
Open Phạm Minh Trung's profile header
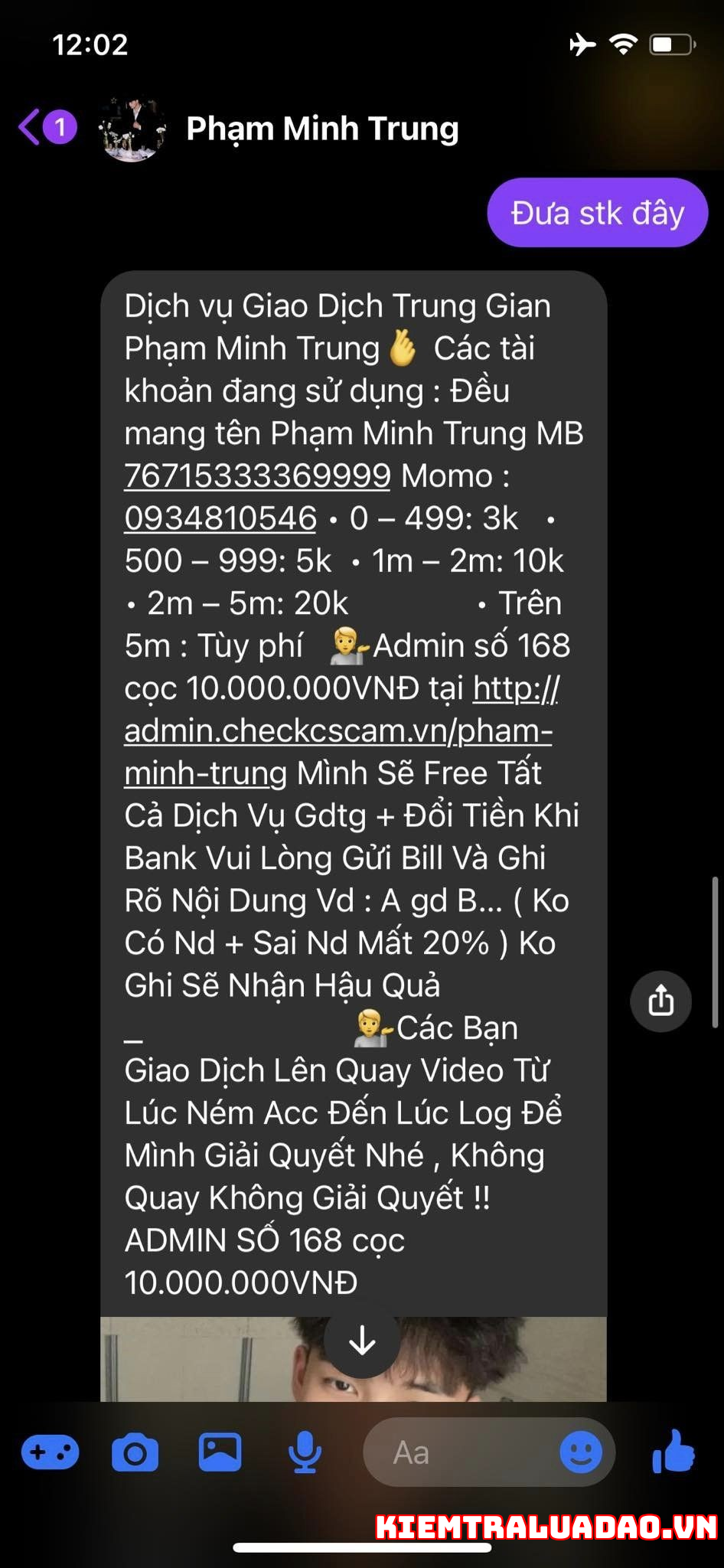click(x=279, y=129)
